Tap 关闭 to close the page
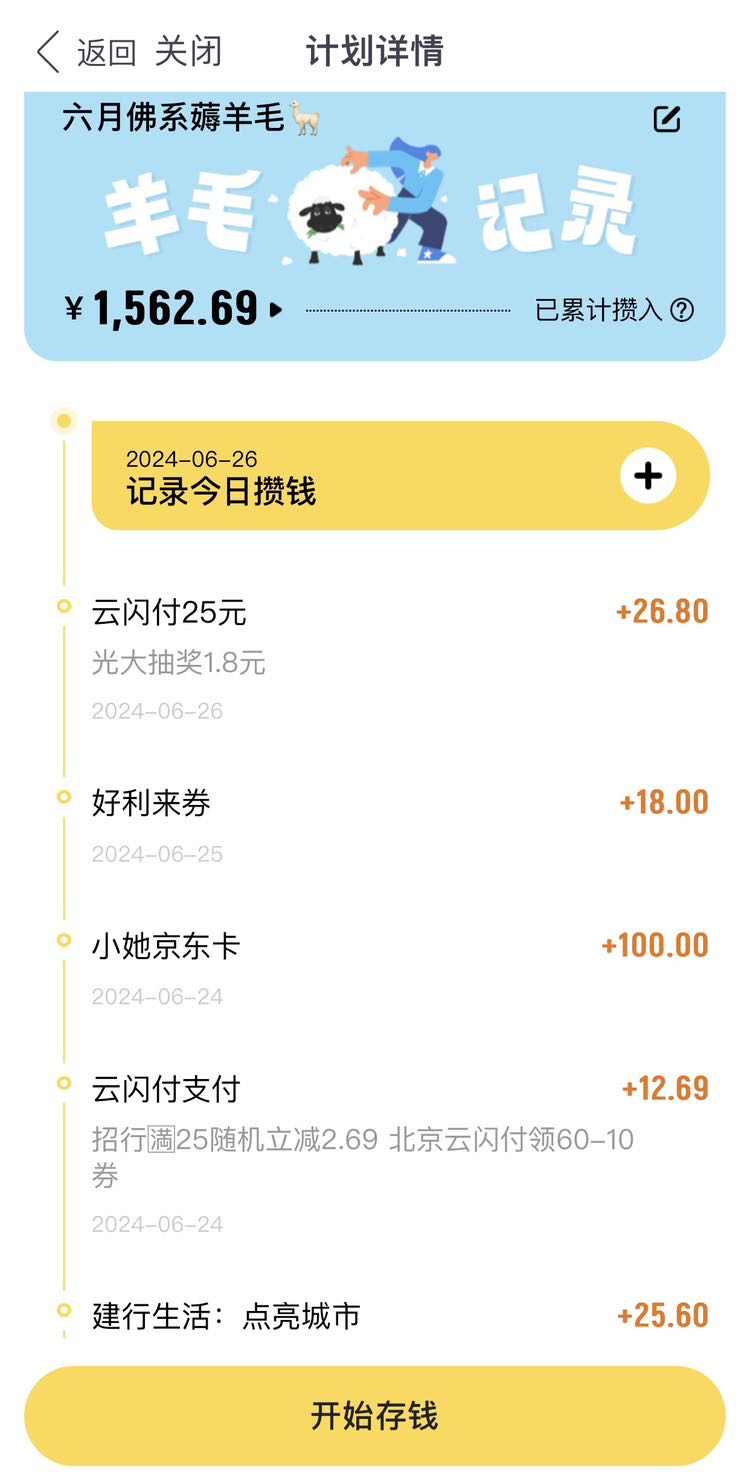750x1474 pixels. point(188,52)
